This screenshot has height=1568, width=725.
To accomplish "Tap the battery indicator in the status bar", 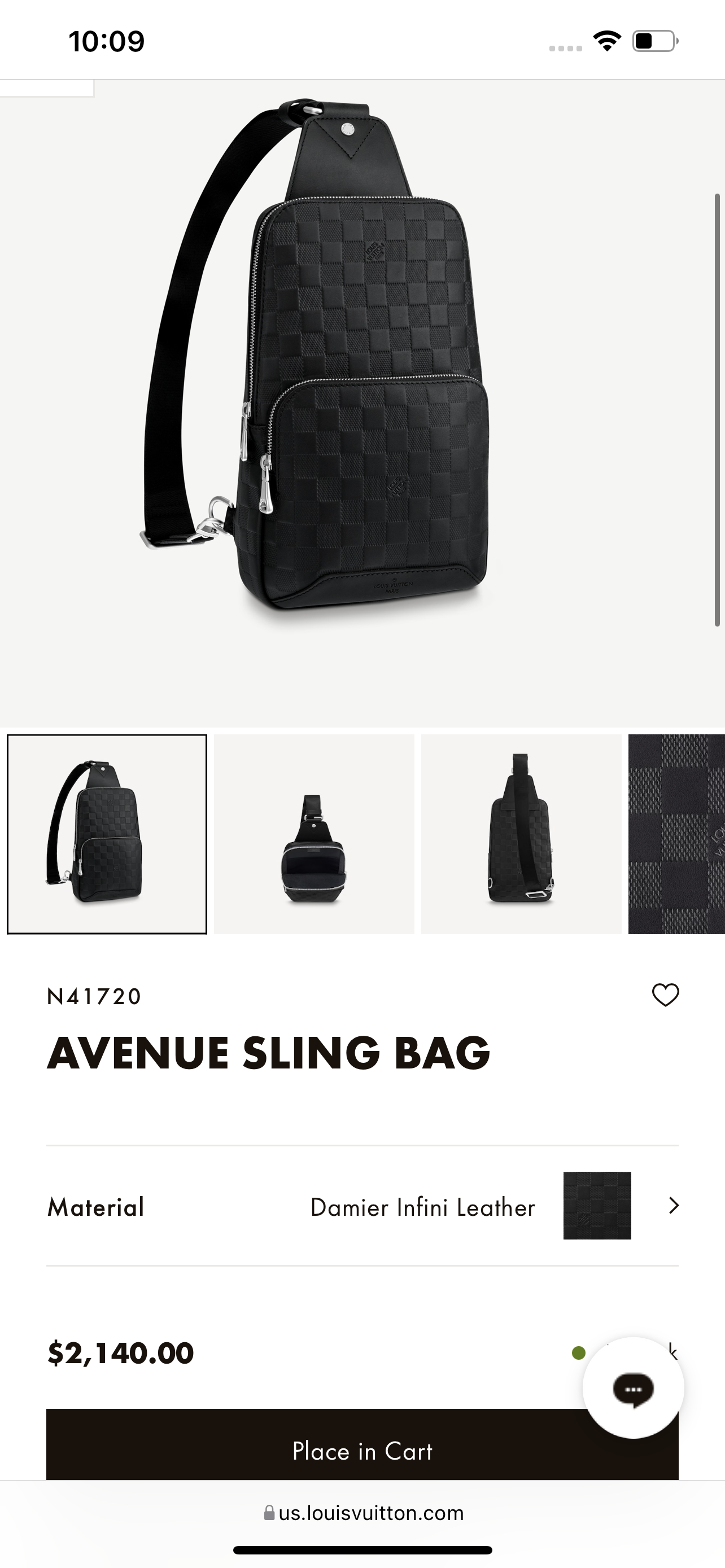I will click(653, 41).
